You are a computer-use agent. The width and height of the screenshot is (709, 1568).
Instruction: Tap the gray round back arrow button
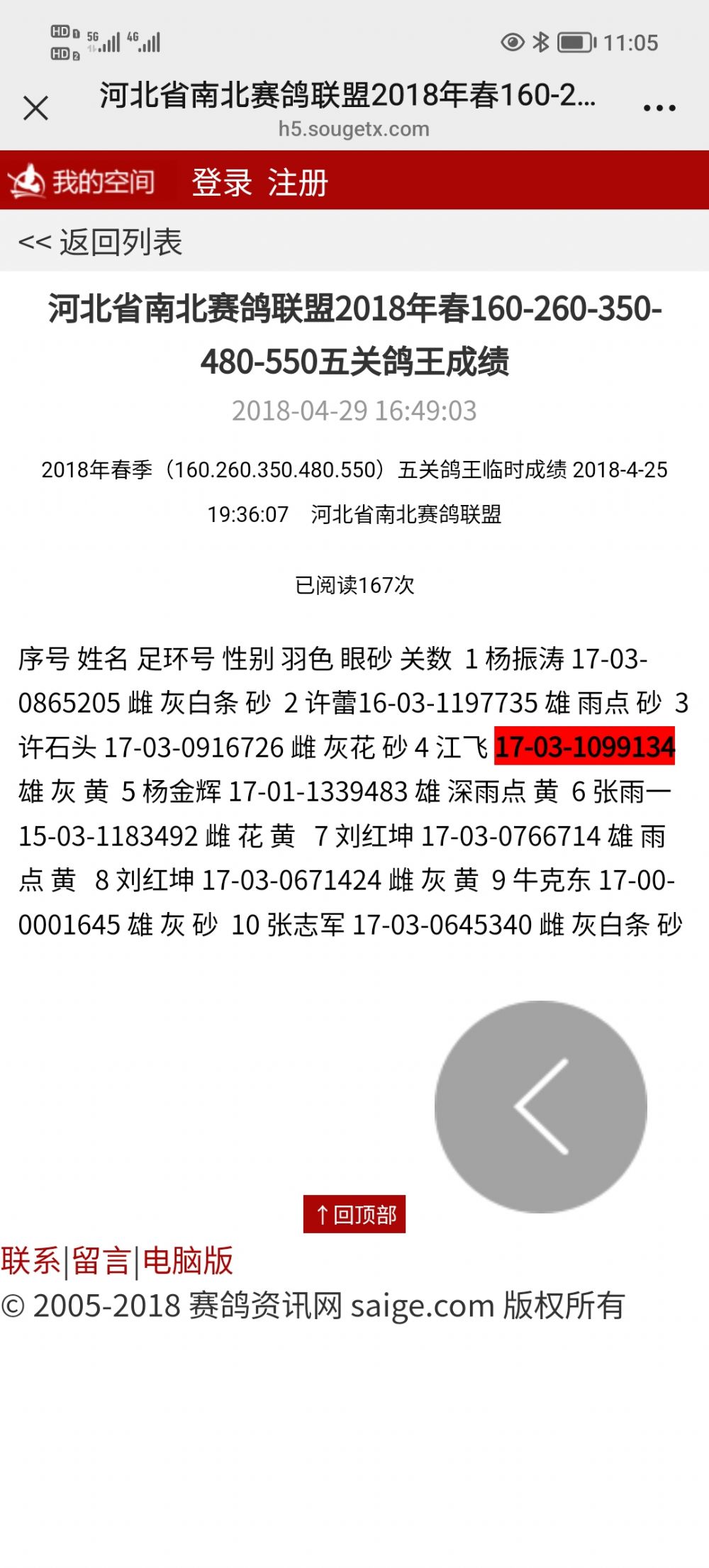click(x=540, y=1106)
